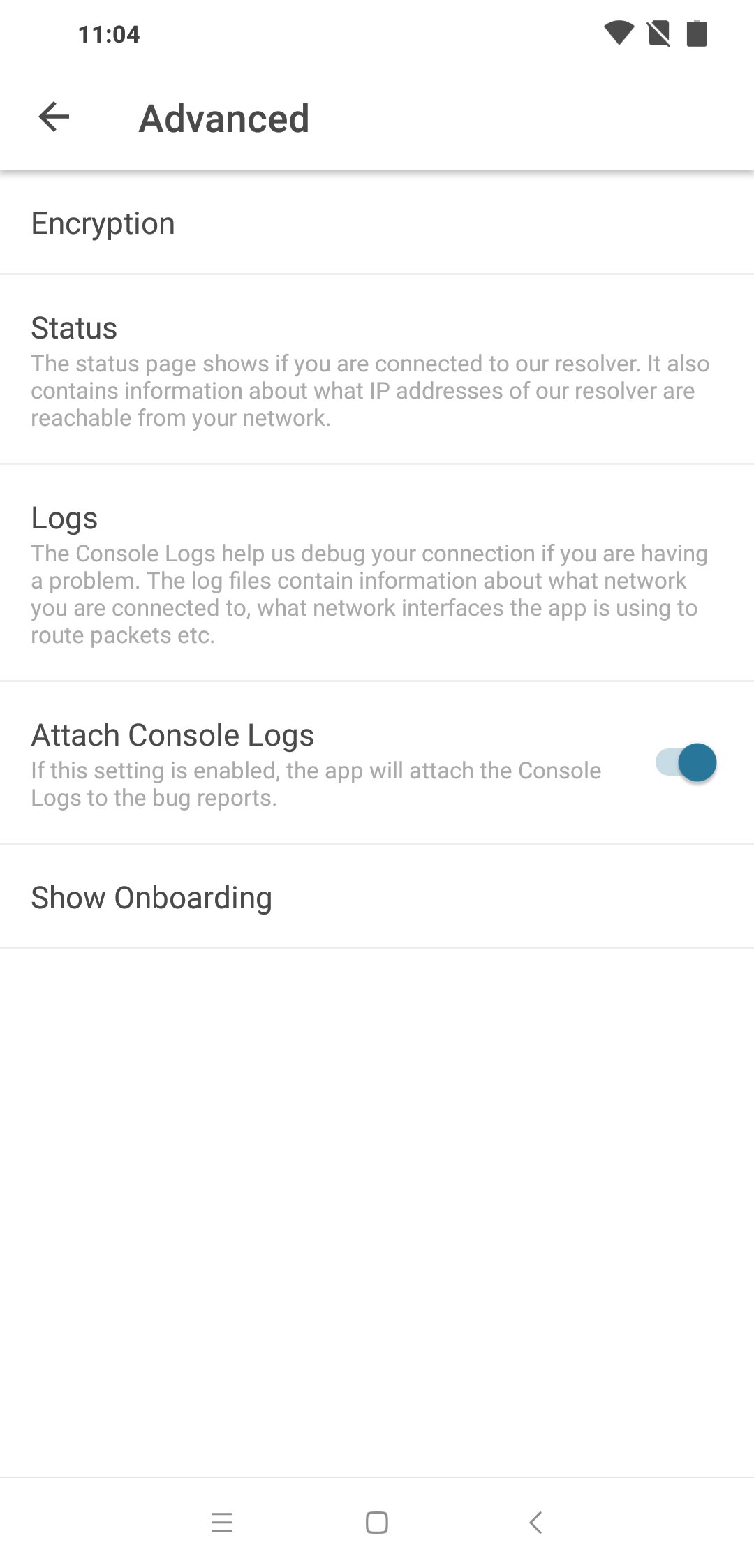Open Show Onboarding

377,898
